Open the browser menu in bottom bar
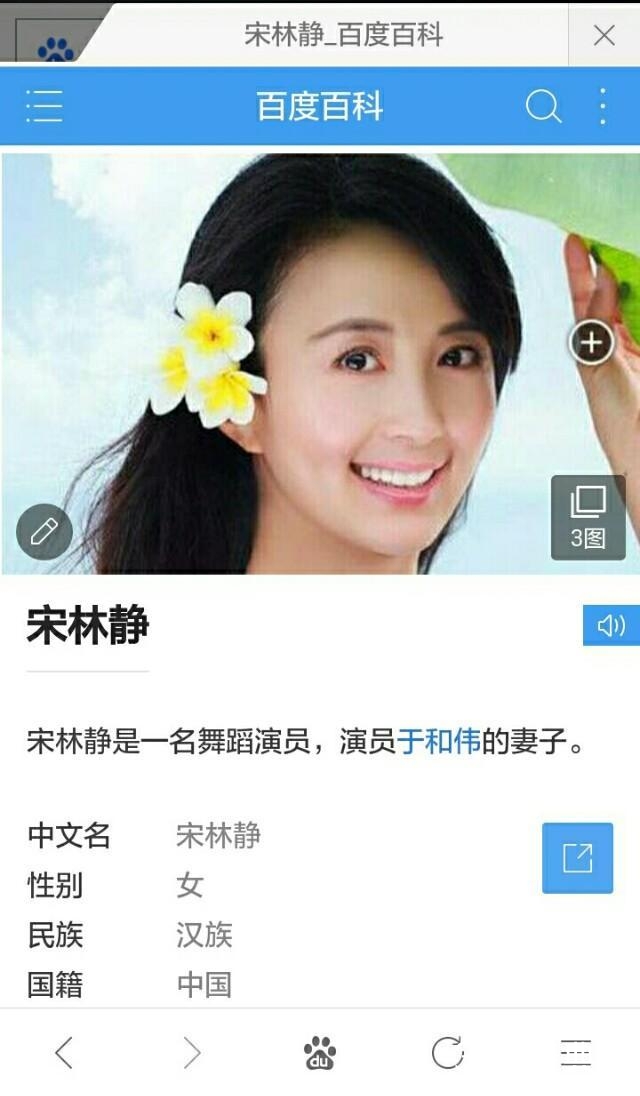 coord(576,1052)
